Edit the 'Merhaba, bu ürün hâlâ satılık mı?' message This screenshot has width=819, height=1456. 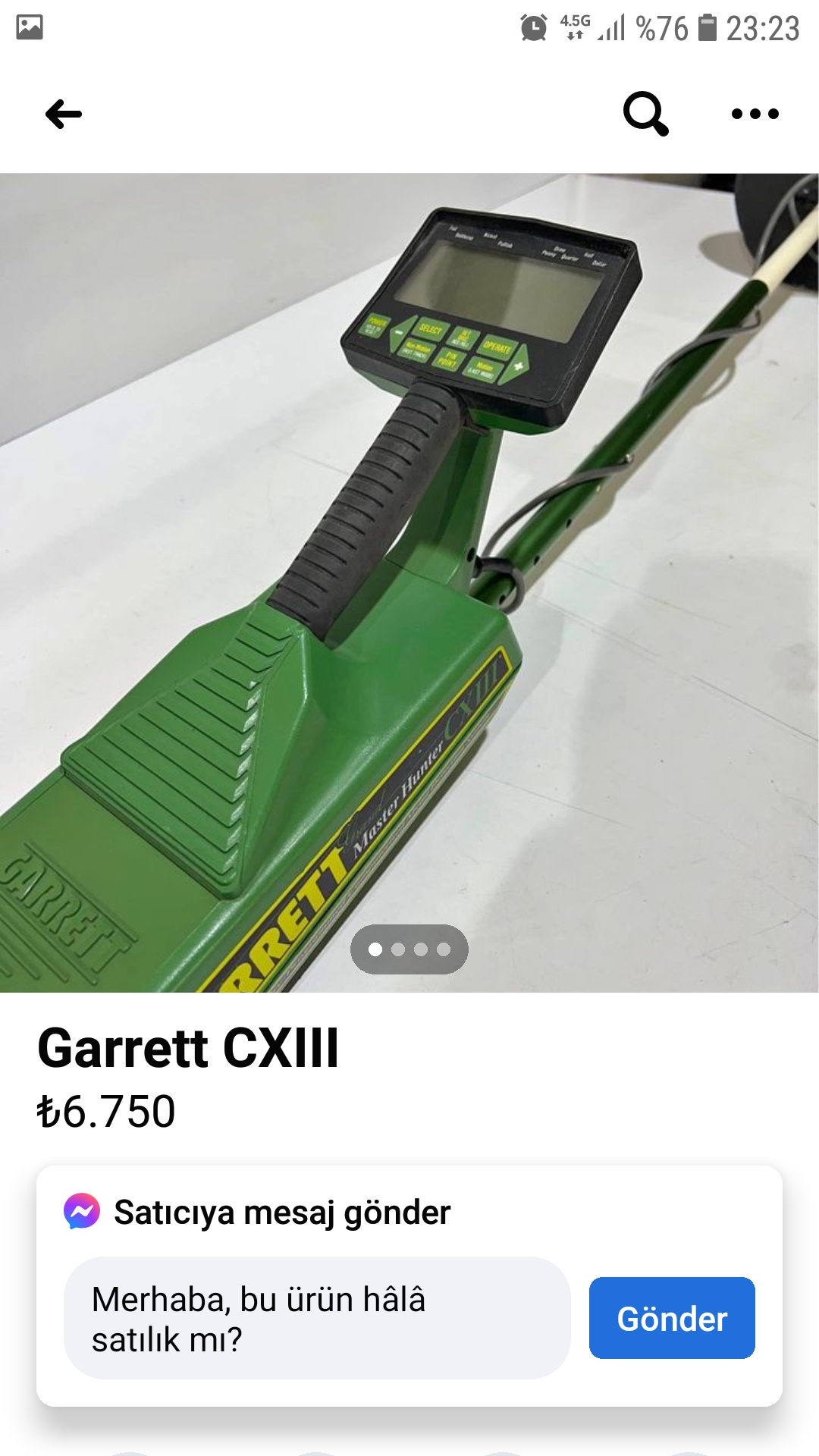[x=317, y=1319]
